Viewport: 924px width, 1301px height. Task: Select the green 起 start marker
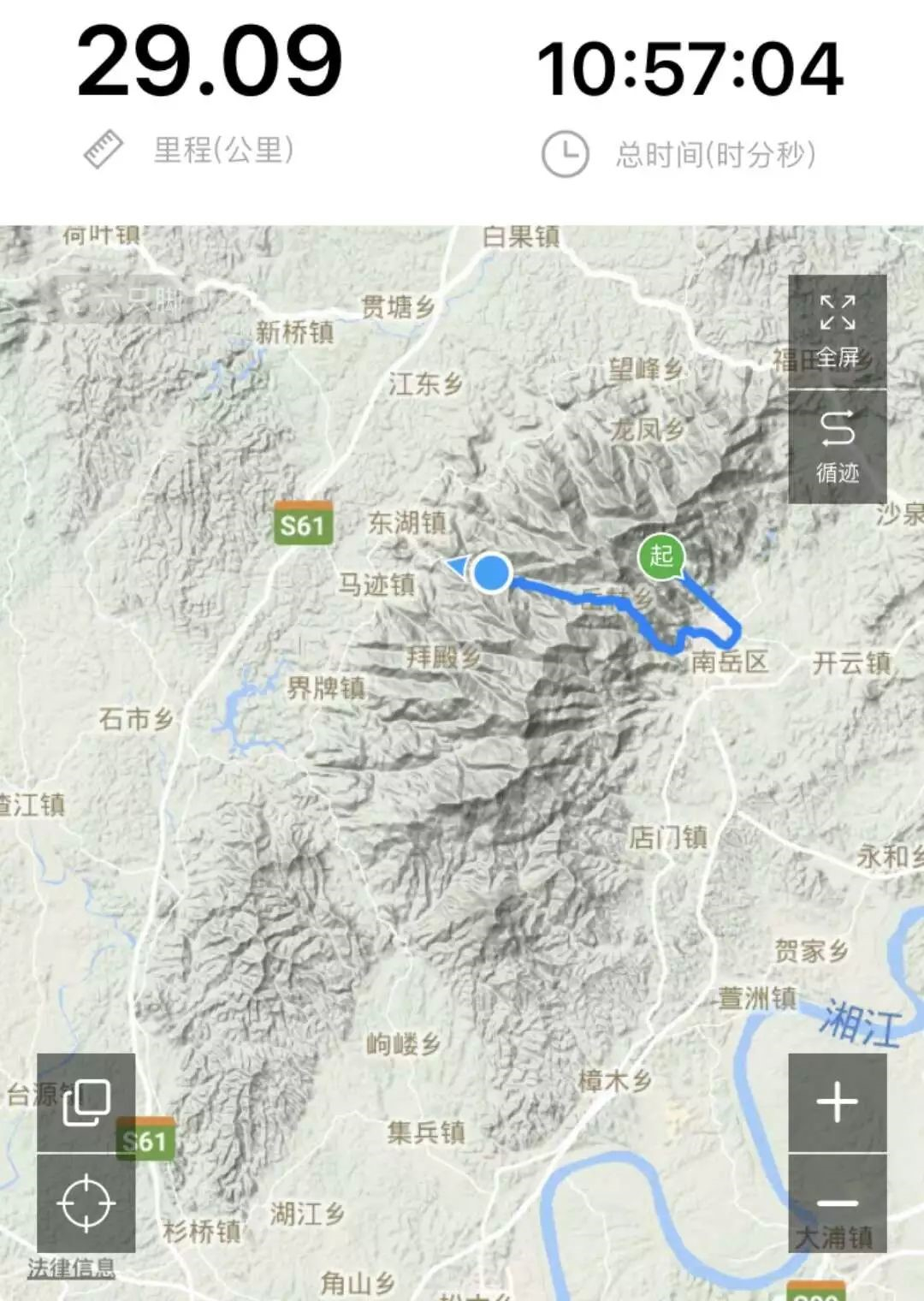click(x=661, y=556)
